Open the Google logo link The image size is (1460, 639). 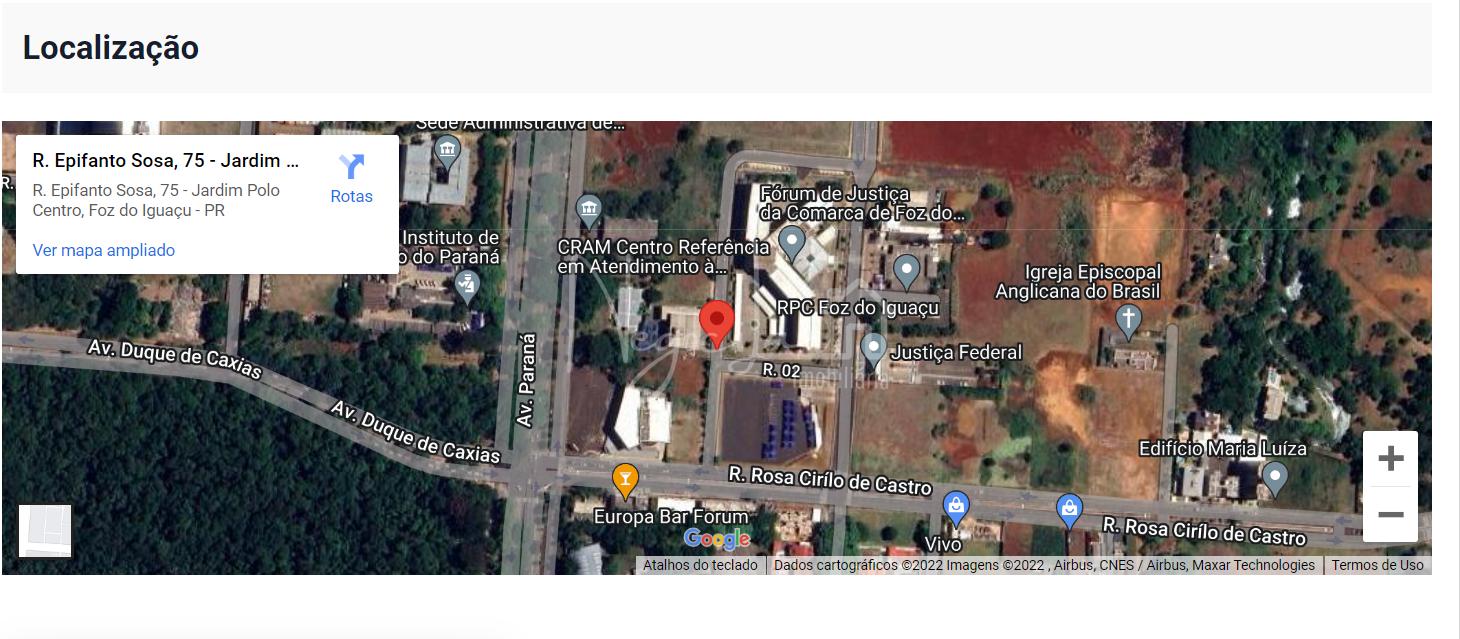coord(717,539)
